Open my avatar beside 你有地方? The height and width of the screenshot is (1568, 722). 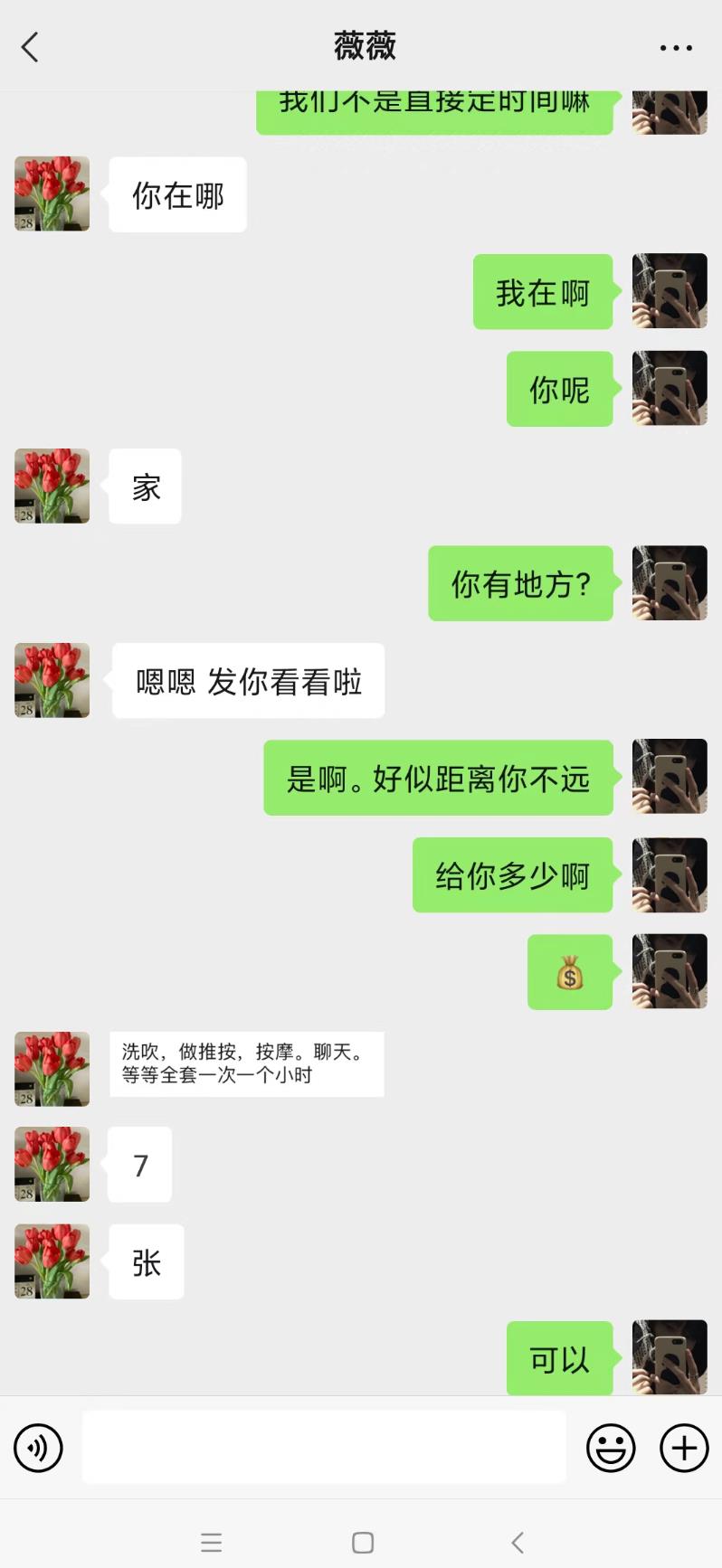point(669,583)
